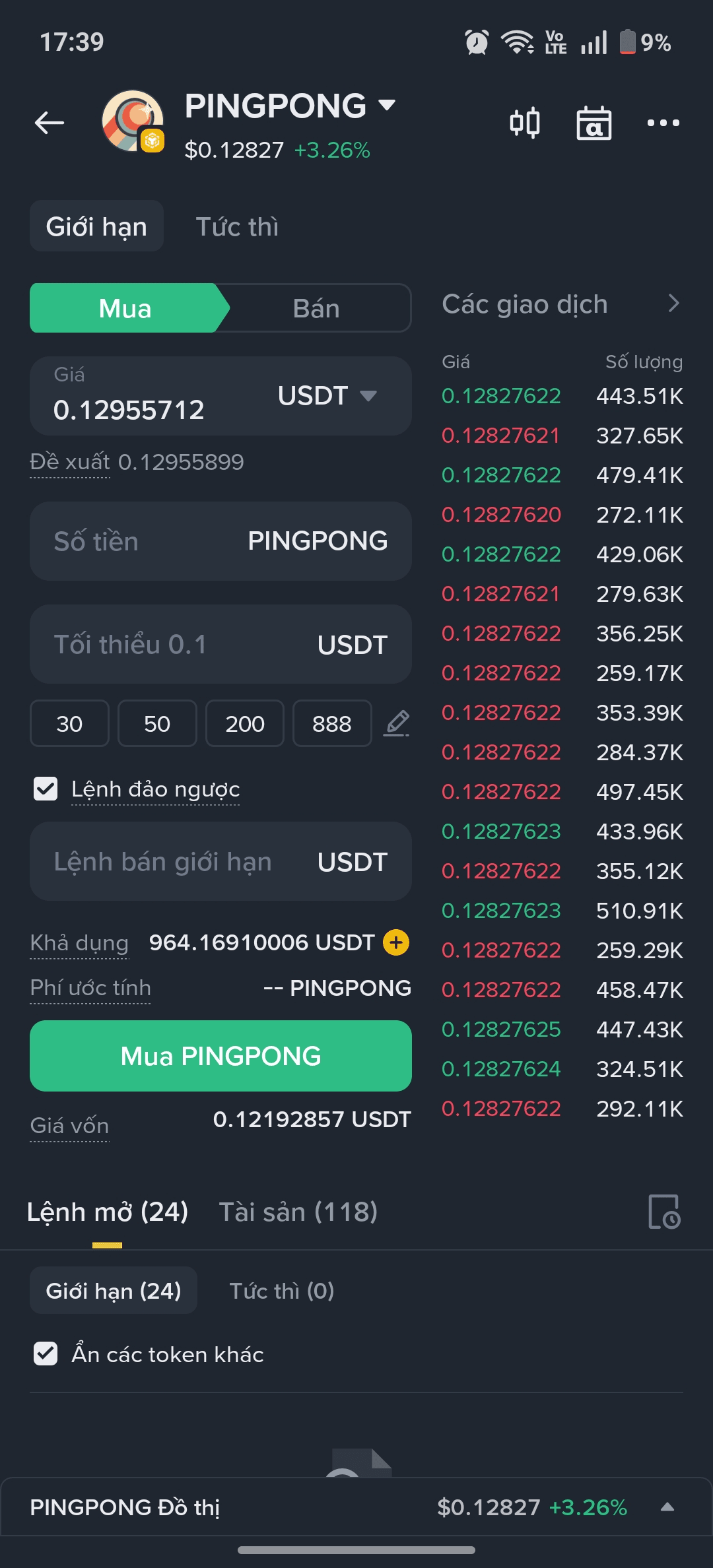
Task: Uncheck Ẩn các token khác
Action: coord(46,1354)
